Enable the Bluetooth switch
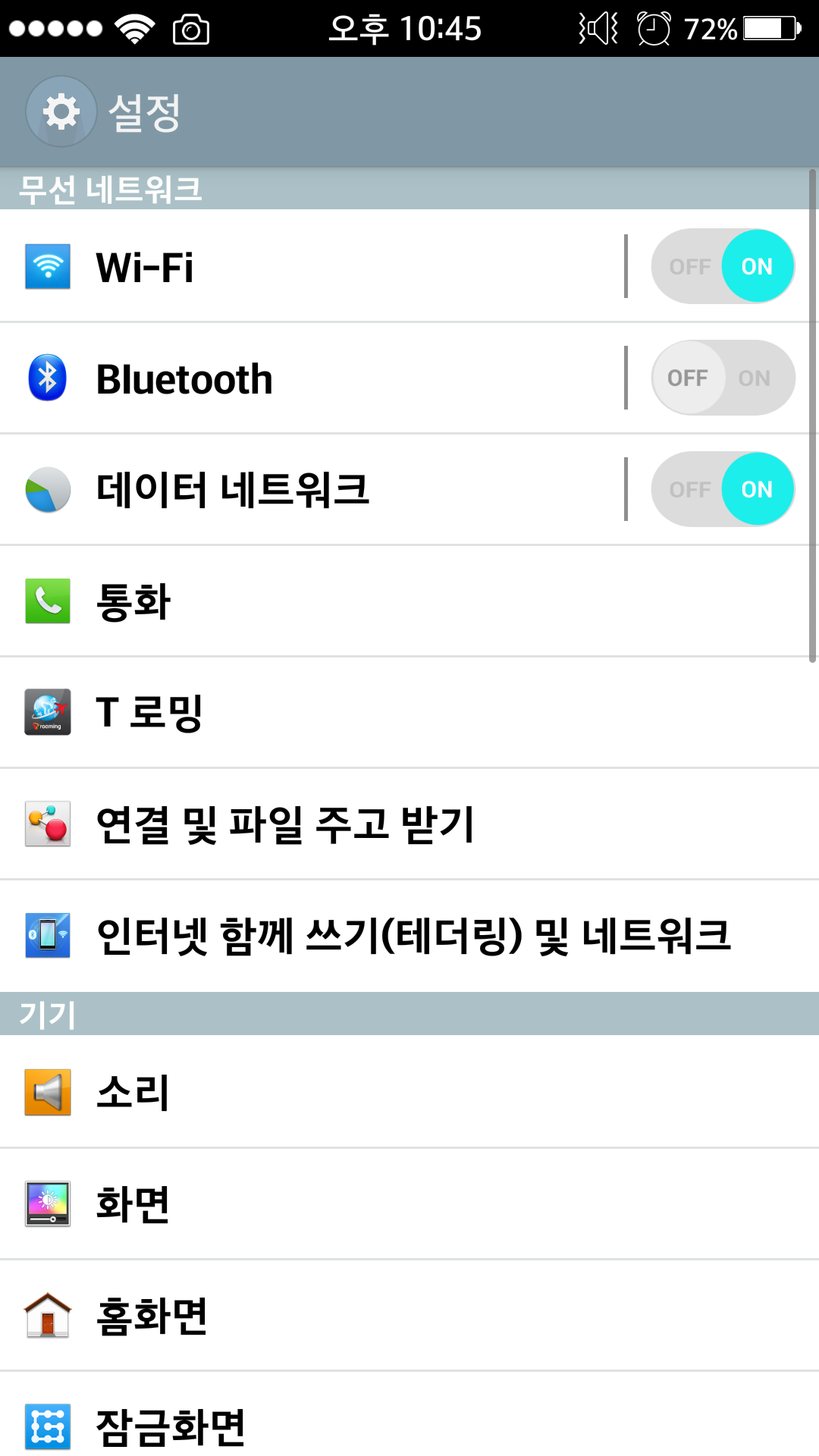 722,378
